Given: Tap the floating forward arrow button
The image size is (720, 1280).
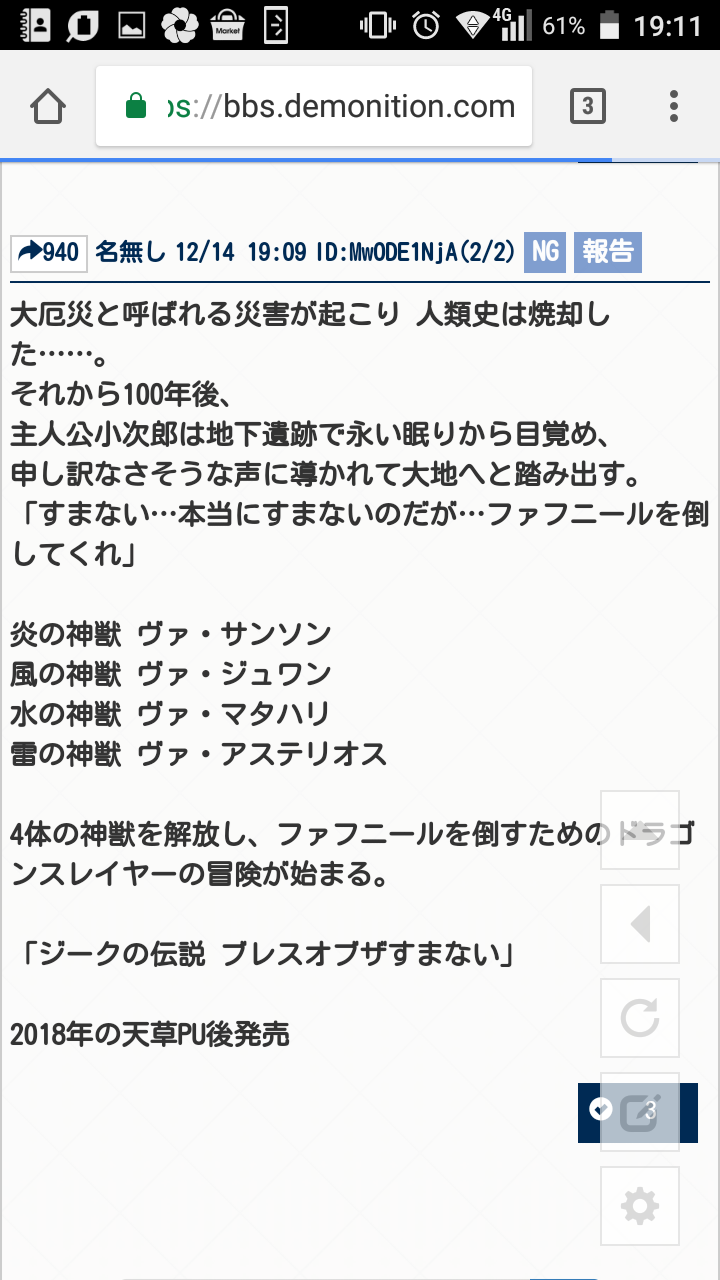Looking at the screenshot, I should coord(640,830).
